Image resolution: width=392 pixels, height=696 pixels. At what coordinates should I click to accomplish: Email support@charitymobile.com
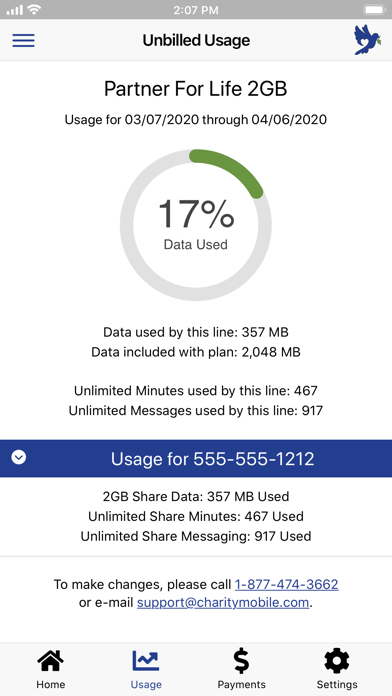click(223, 603)
